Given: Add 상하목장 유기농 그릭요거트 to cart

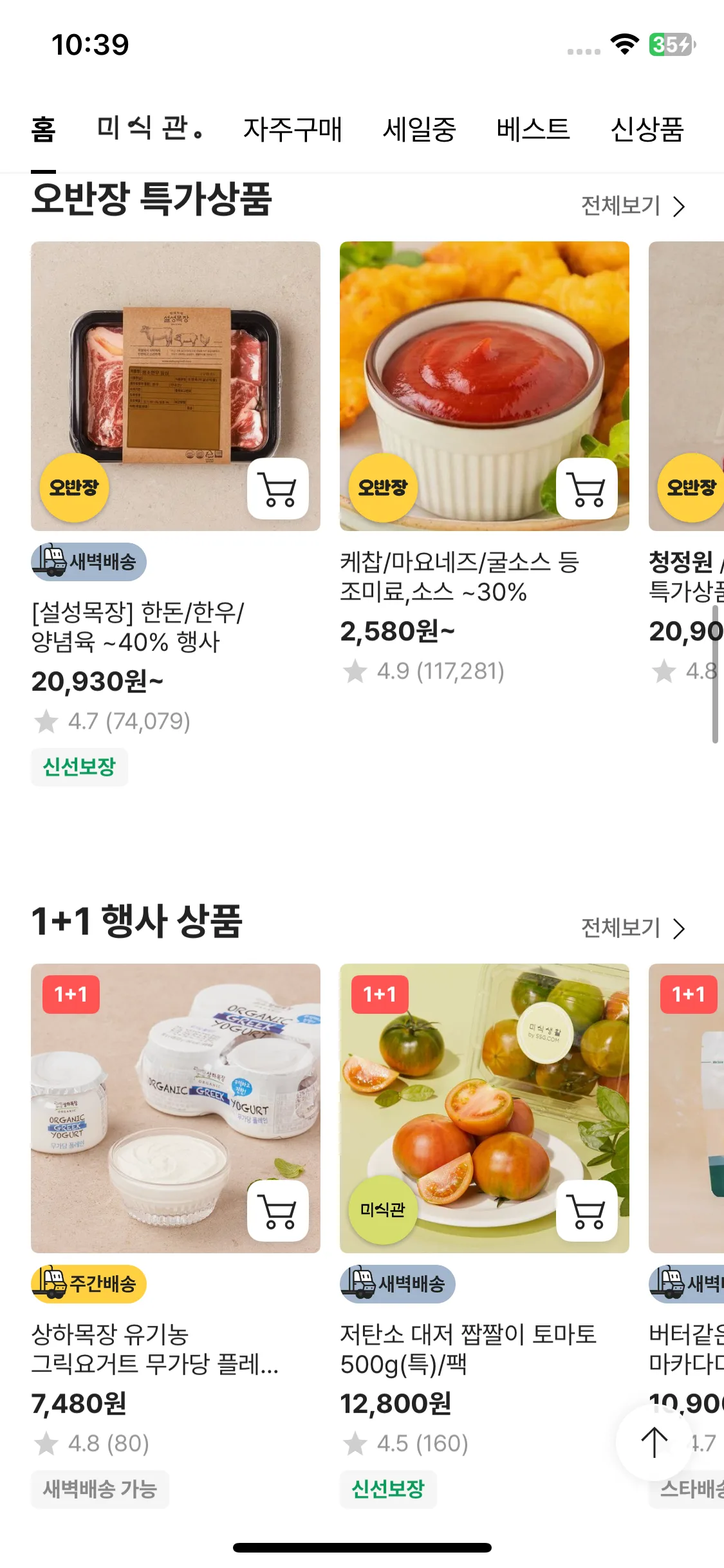Looking at the screenshot, I should click(278, 1211).
